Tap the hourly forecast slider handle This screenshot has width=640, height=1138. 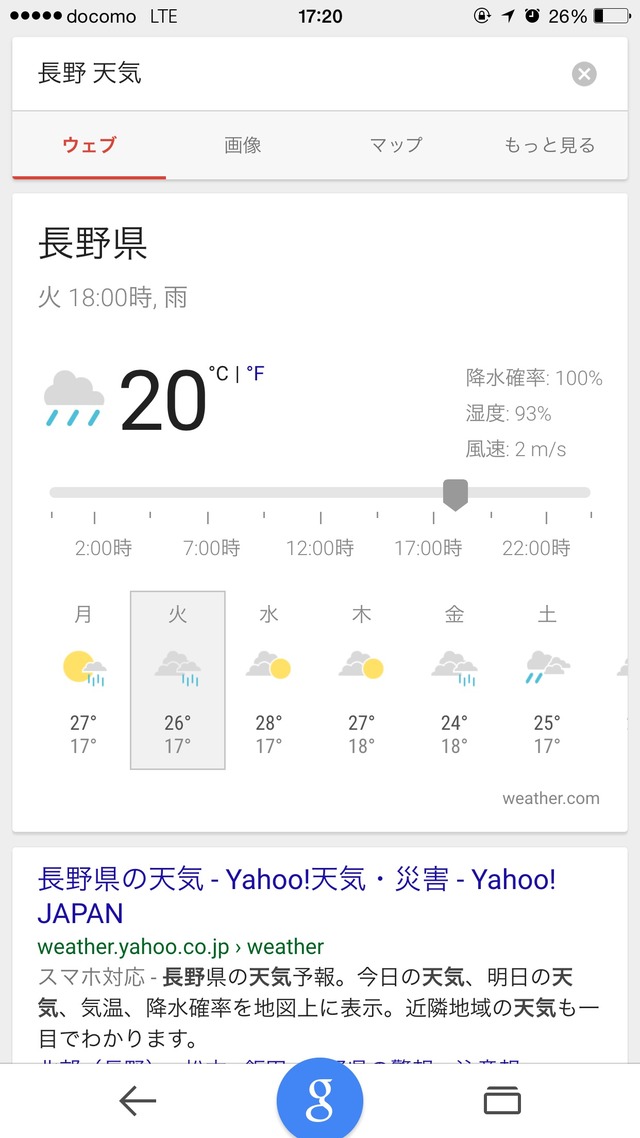pos(455,495)
